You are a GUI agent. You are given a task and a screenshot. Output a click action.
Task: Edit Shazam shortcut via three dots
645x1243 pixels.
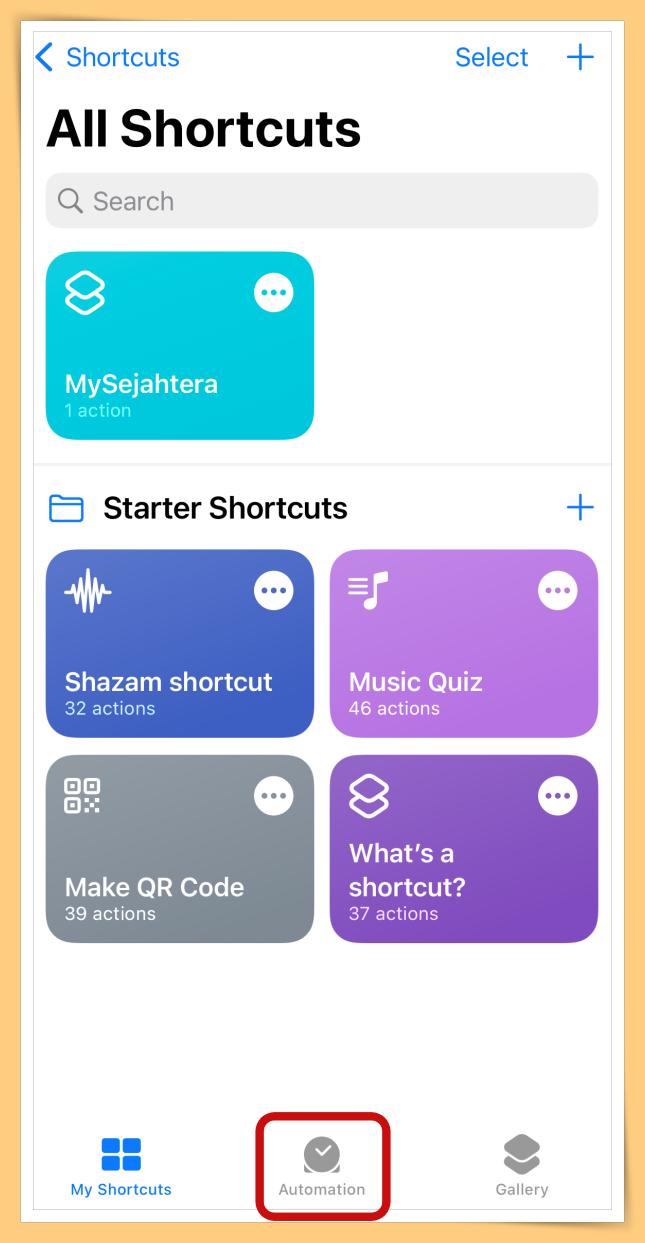coord(273,590)
